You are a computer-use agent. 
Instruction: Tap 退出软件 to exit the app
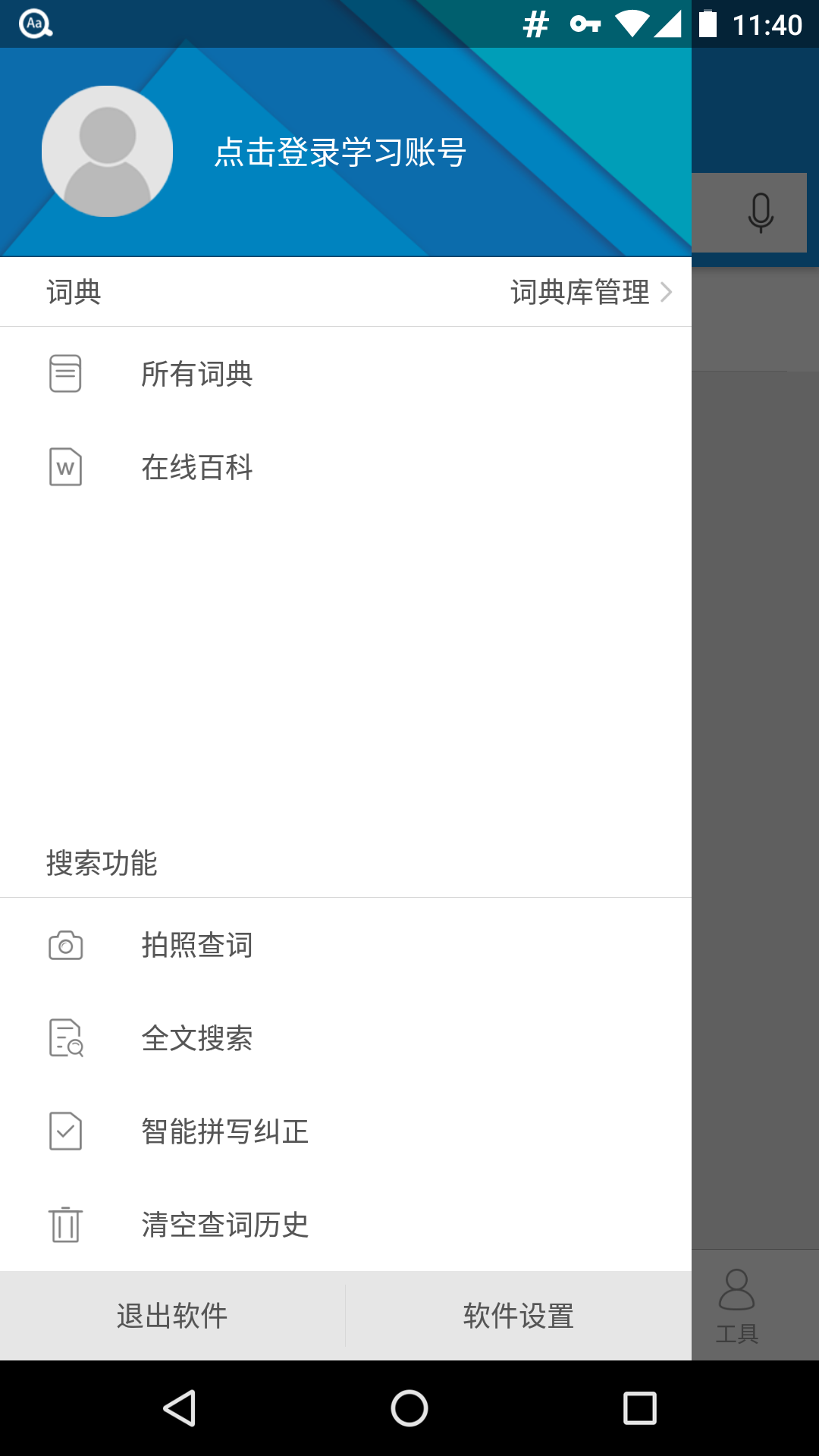[x=172, y=1316]
